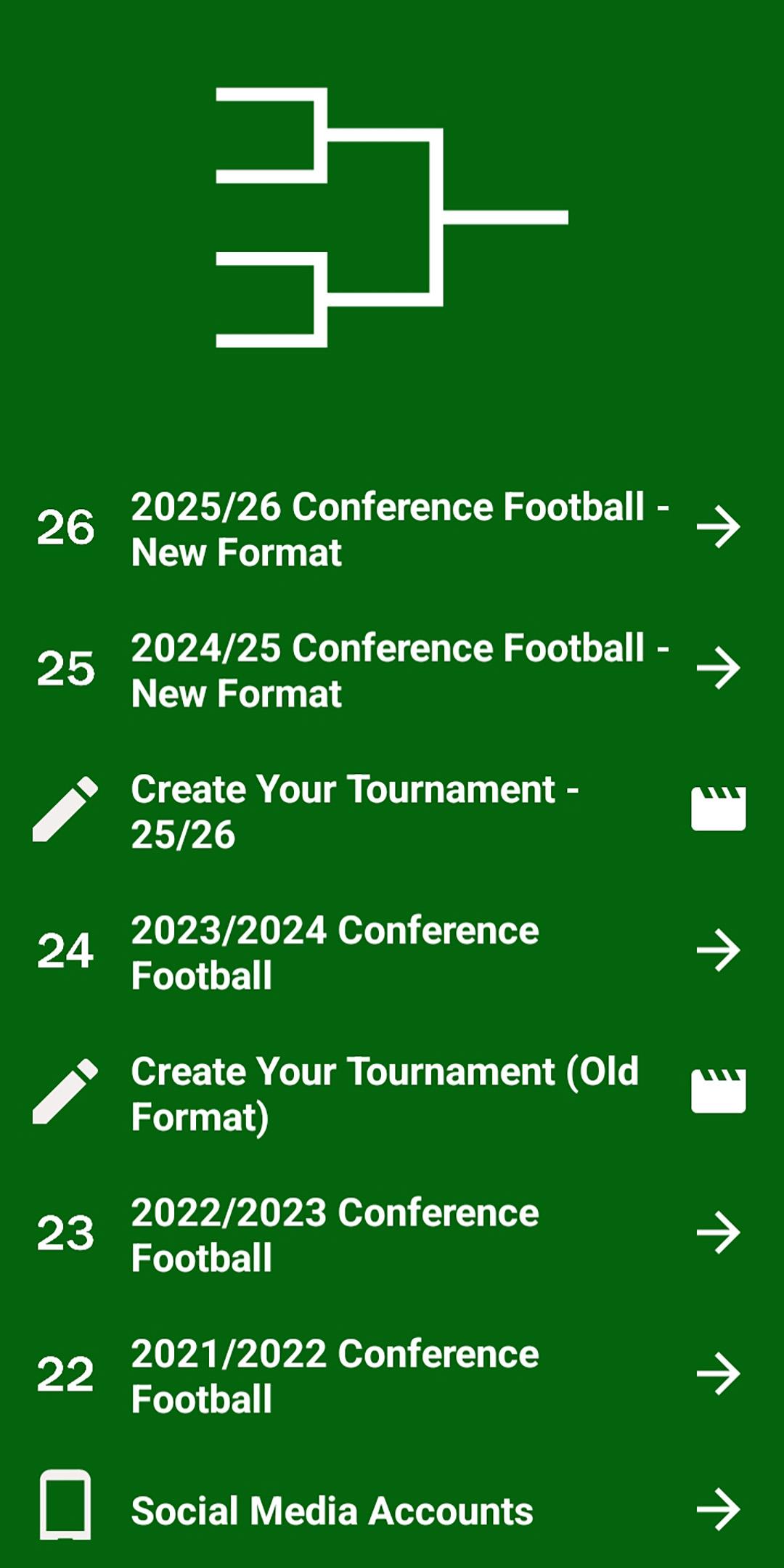This screenshot has width=784, height=1568.
Task: Go to 2022/2023 Conference Football
Action: [x=392, y=1234]
